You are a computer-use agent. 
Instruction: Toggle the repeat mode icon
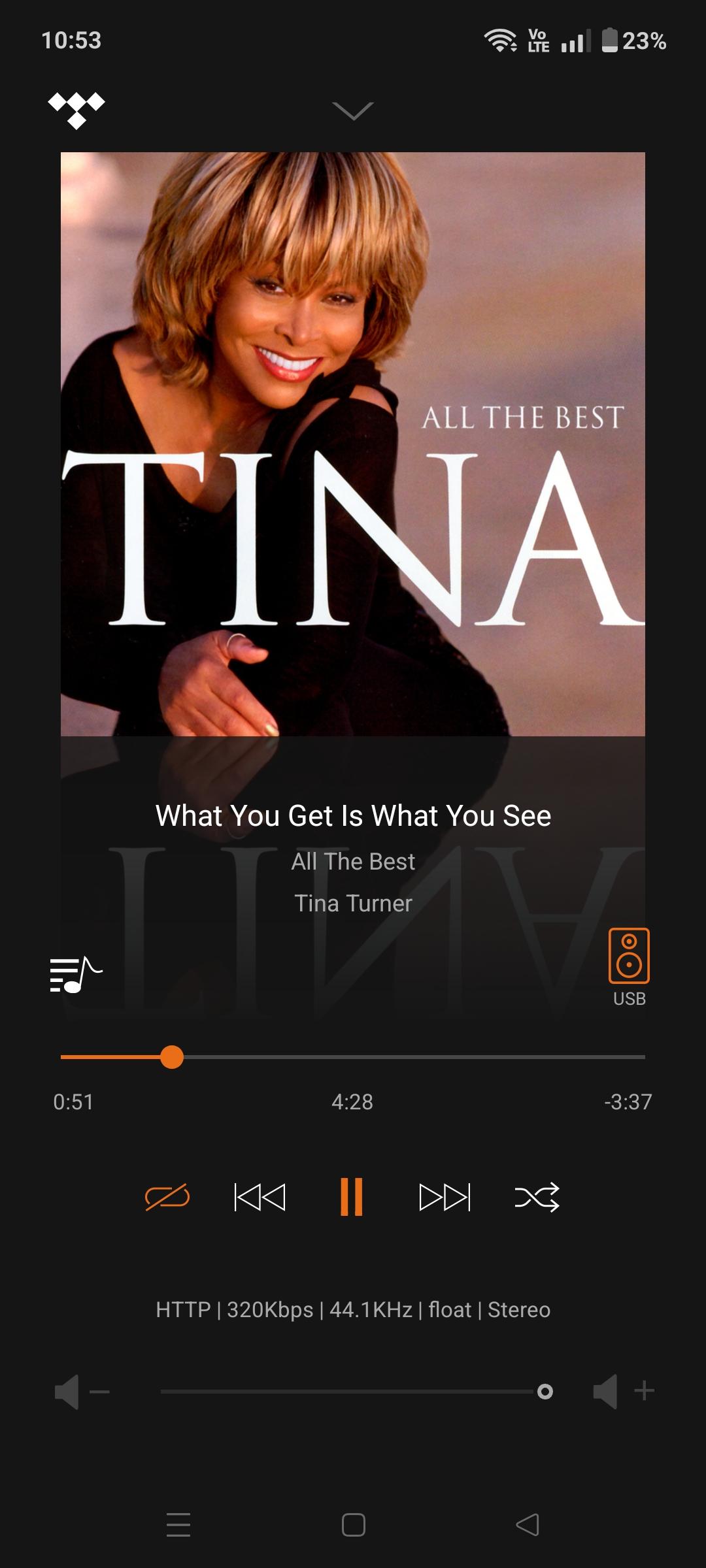(167, 1197)
